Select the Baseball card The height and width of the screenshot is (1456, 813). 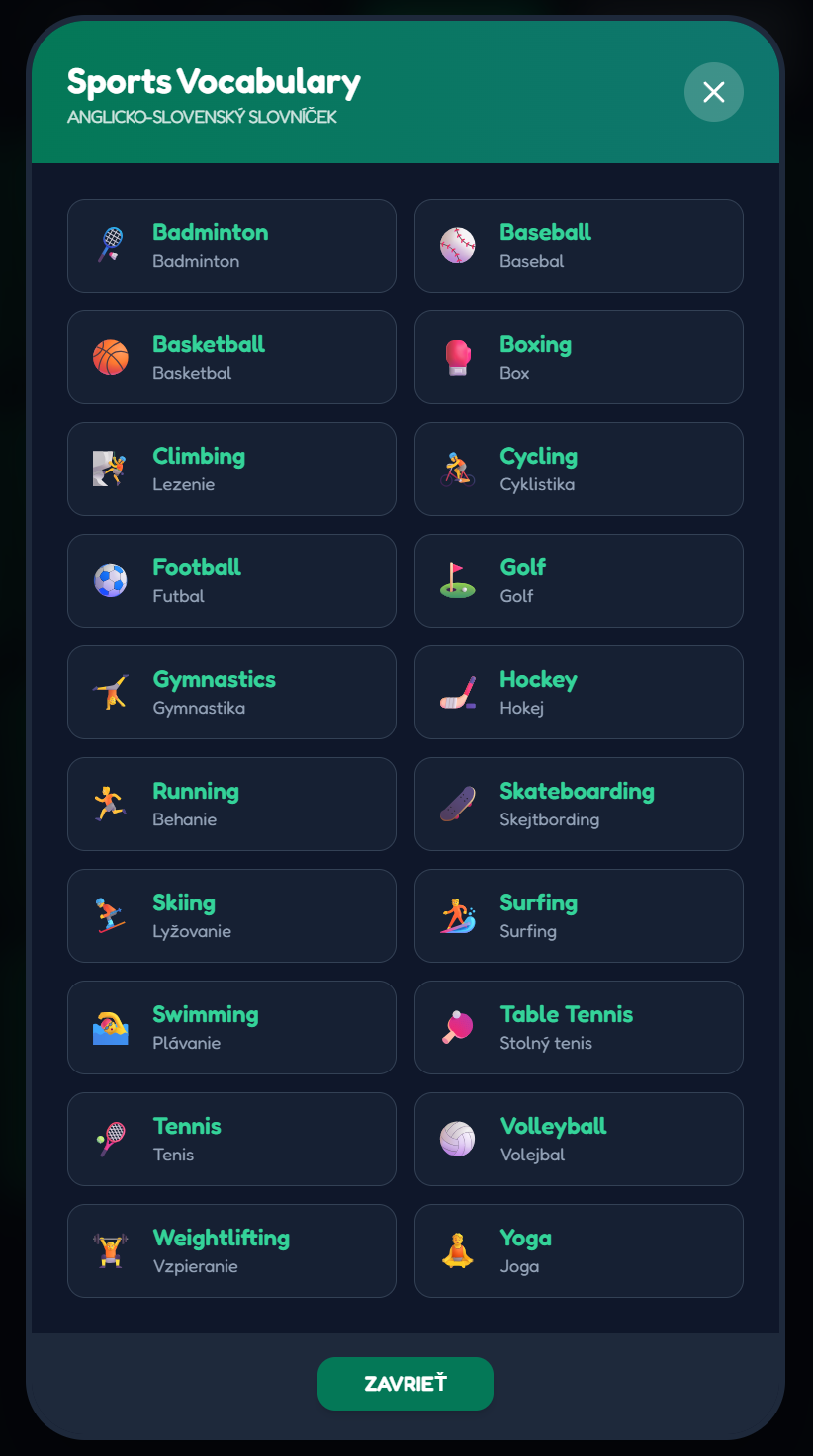click(579, 245)
